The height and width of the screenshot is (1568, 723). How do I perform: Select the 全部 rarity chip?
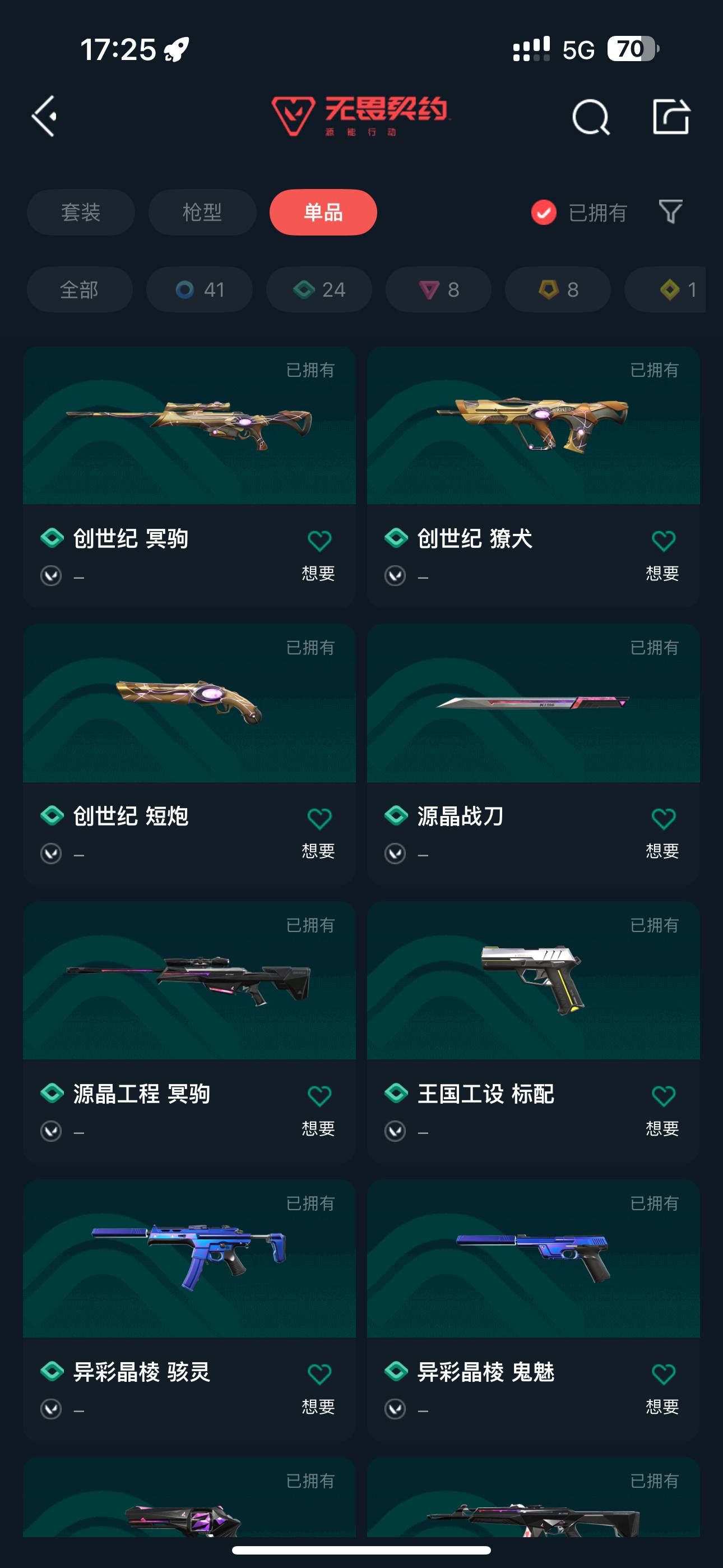[79, 290]
